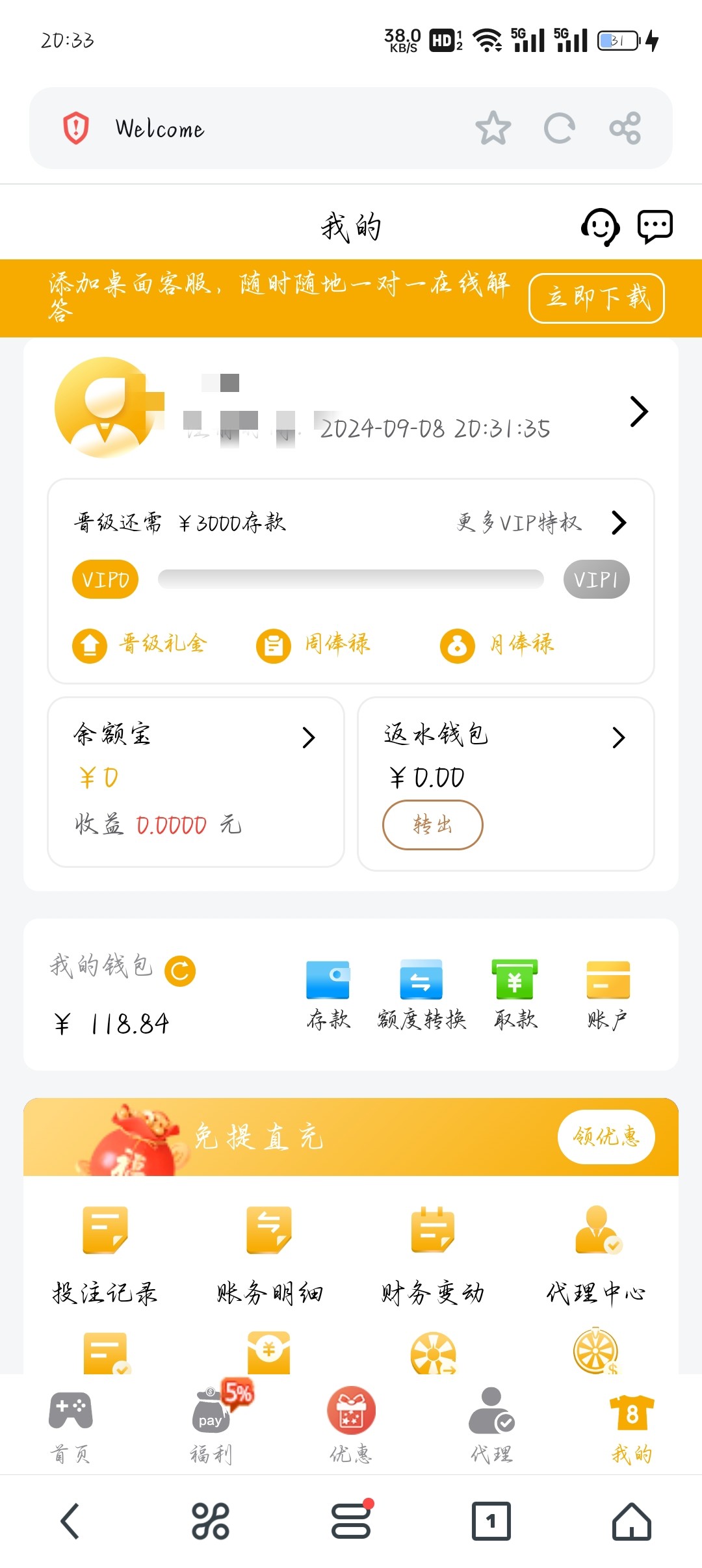Screen dimensions: 702x1568
Task: Open the messages chat bubble icon
Action: [655, 227]
